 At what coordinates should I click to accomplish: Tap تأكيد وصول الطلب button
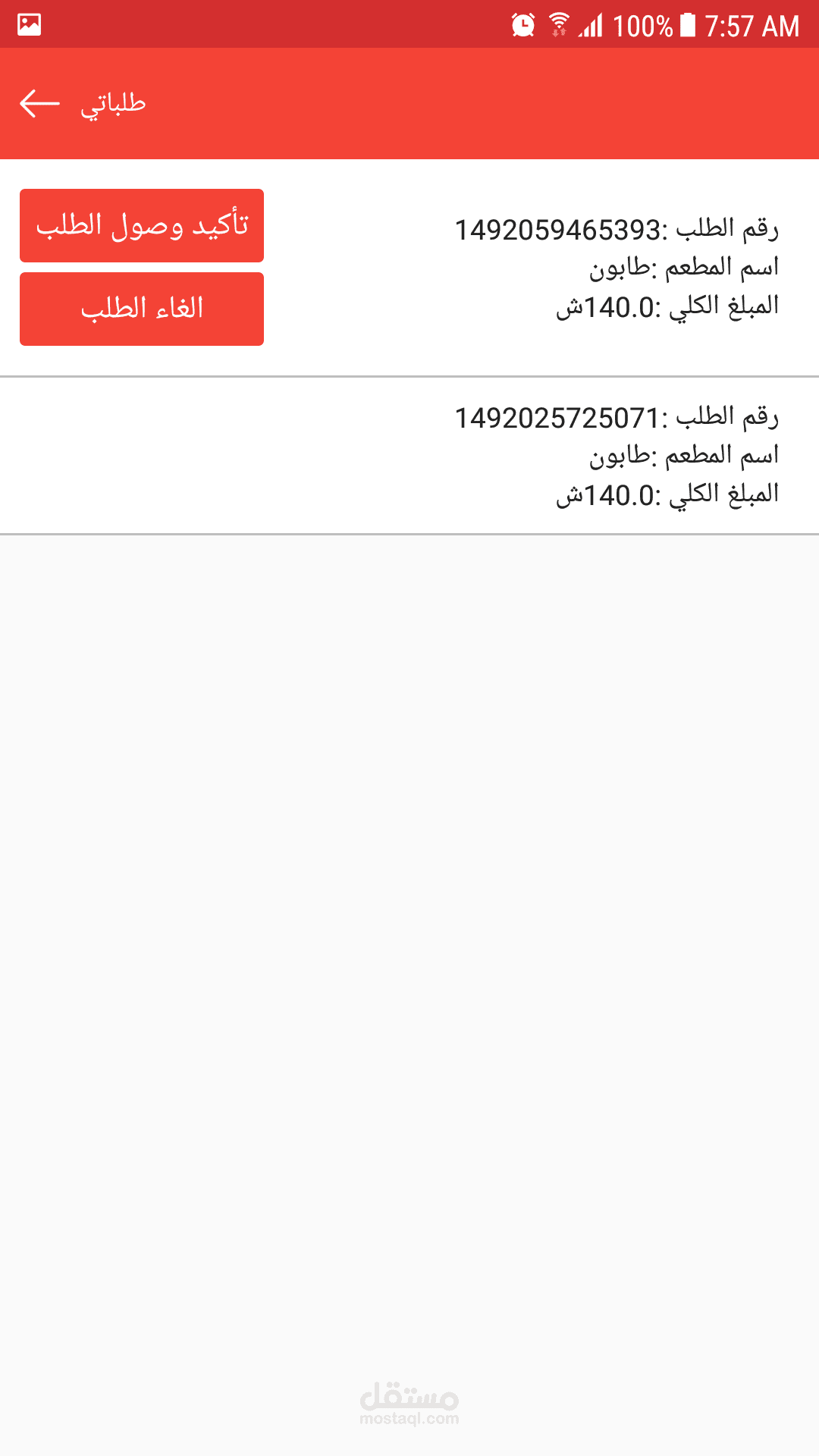coord(142,225)
